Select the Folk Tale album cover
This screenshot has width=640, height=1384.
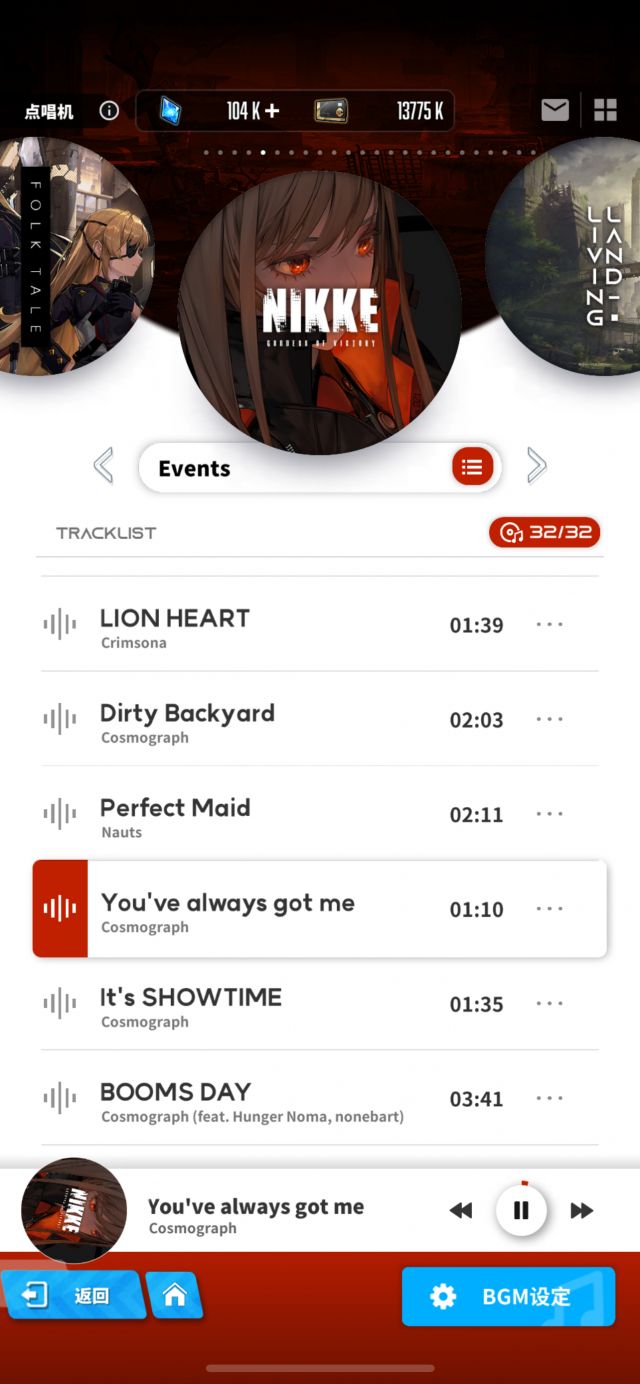click(x=75, y=257)
